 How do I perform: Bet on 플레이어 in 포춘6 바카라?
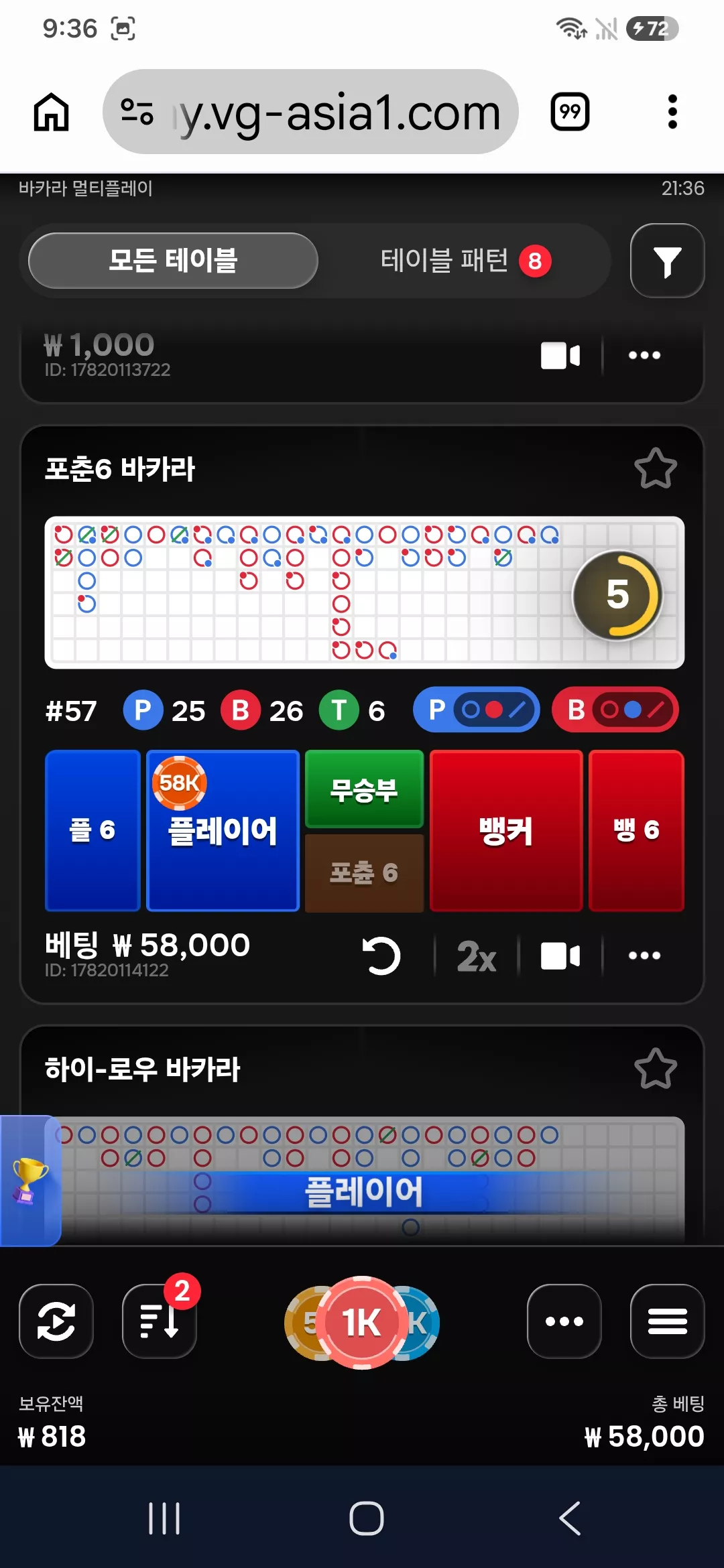[223, 831]
